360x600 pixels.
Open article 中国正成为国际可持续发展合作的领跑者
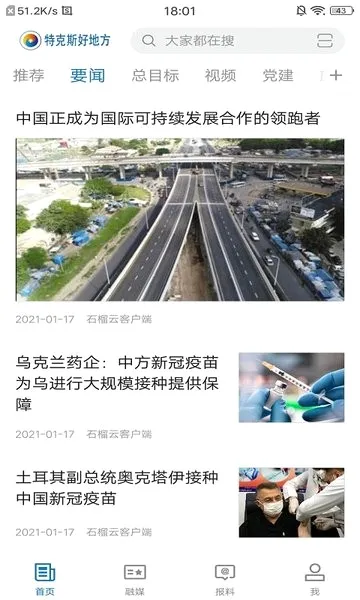(168, 118)
